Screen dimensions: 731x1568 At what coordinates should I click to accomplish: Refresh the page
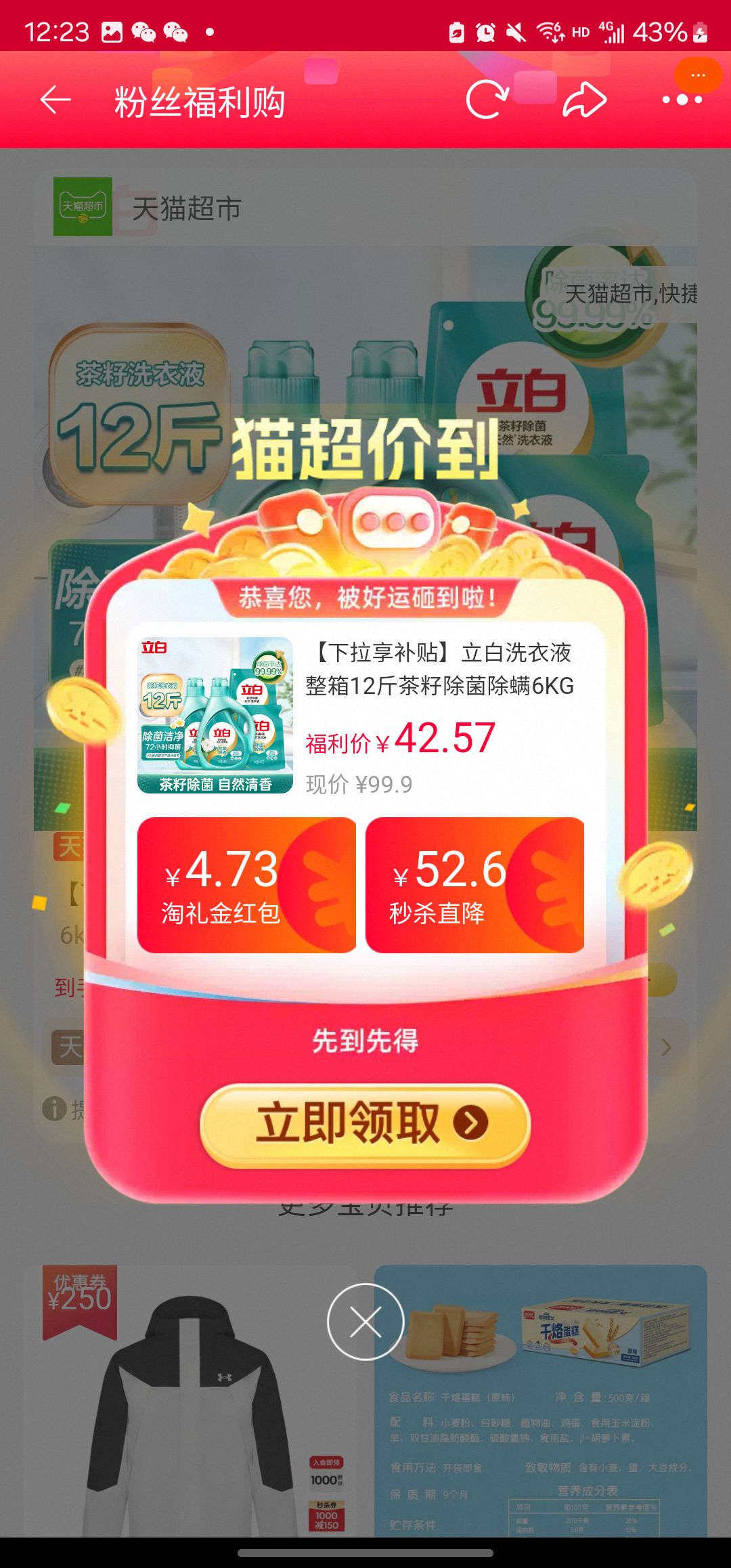[487, 100]
